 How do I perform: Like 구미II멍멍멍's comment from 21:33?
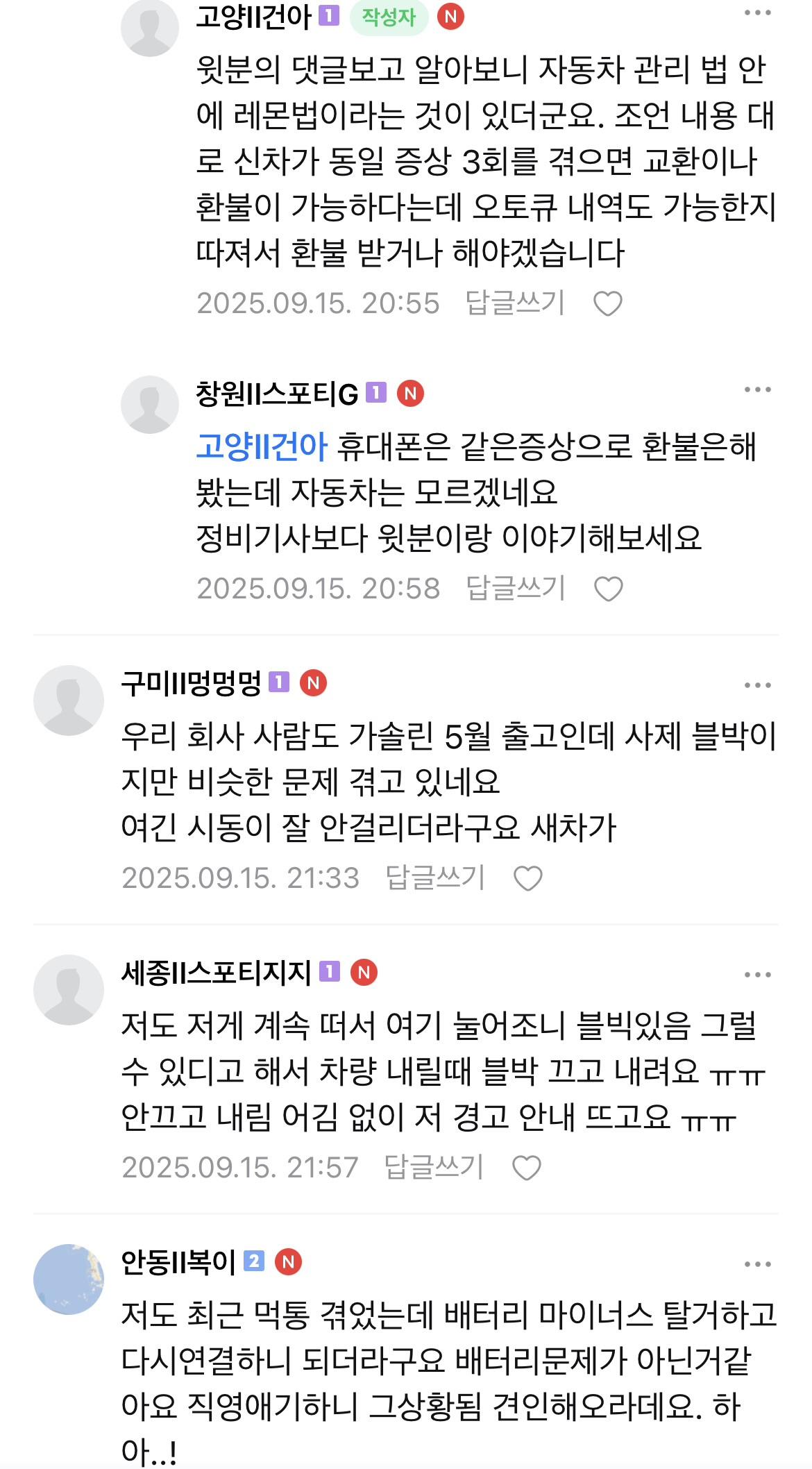coord(527,879)
